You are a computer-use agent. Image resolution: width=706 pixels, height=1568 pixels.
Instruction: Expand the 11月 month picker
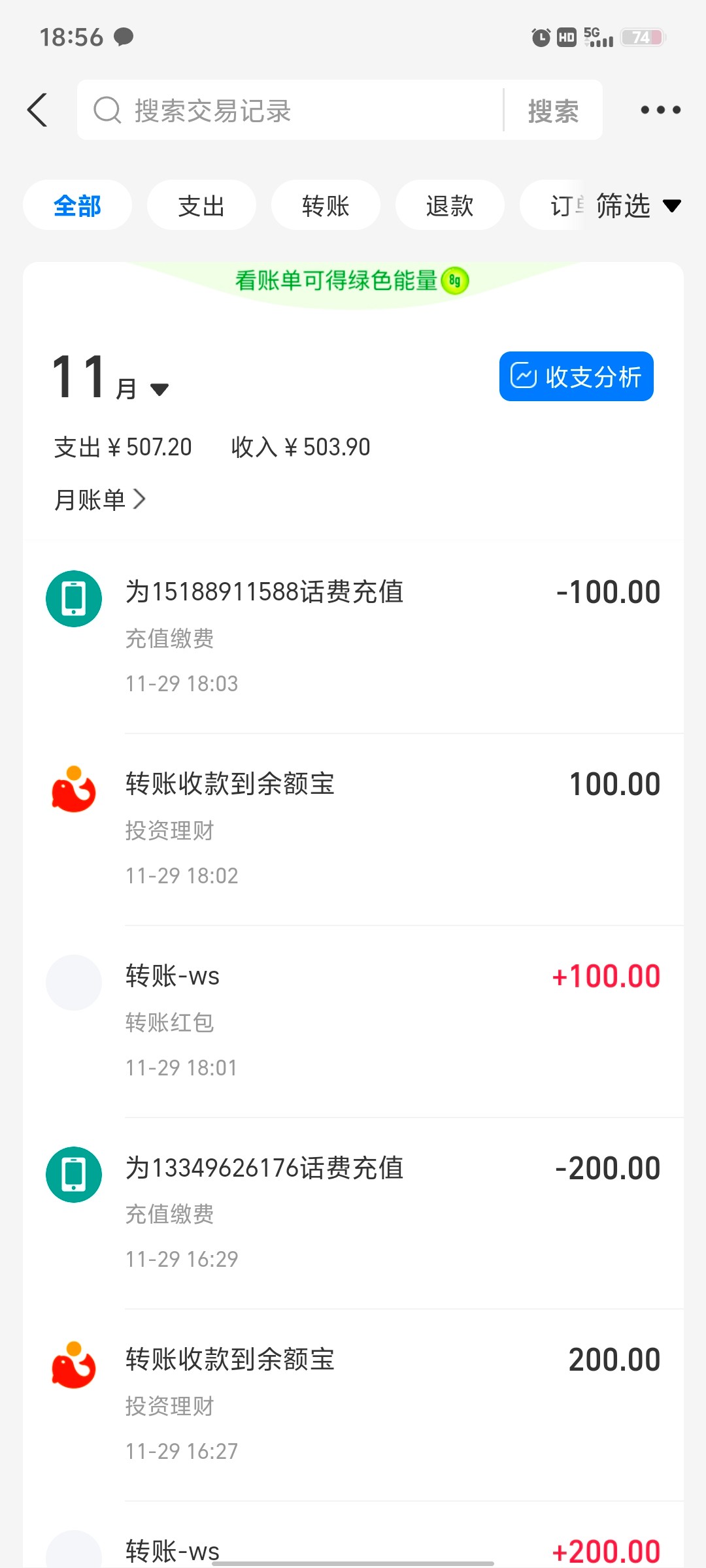pos(111,379)
